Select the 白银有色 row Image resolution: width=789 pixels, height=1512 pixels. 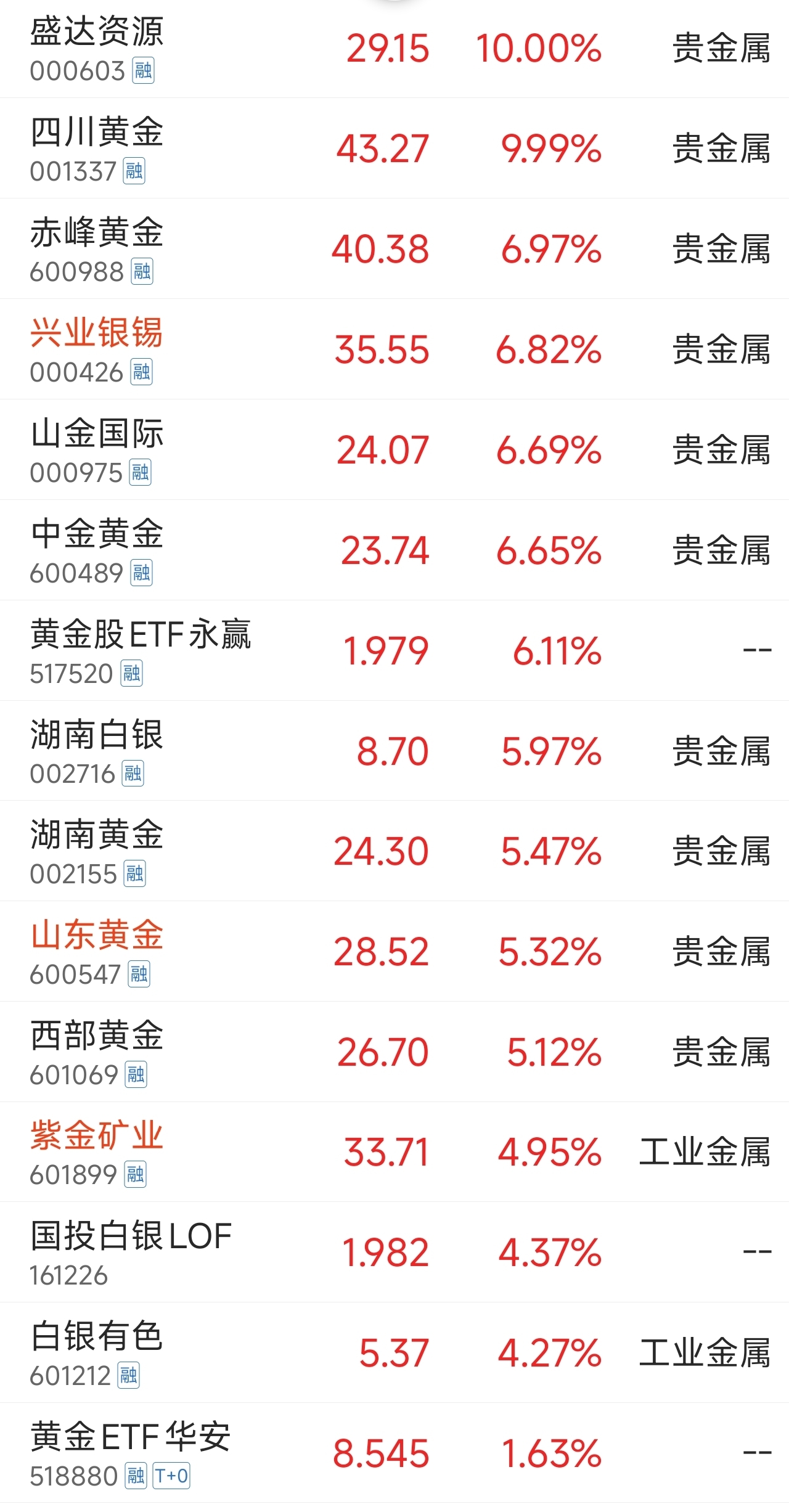pyautogui.click(x=394, y=1352)
